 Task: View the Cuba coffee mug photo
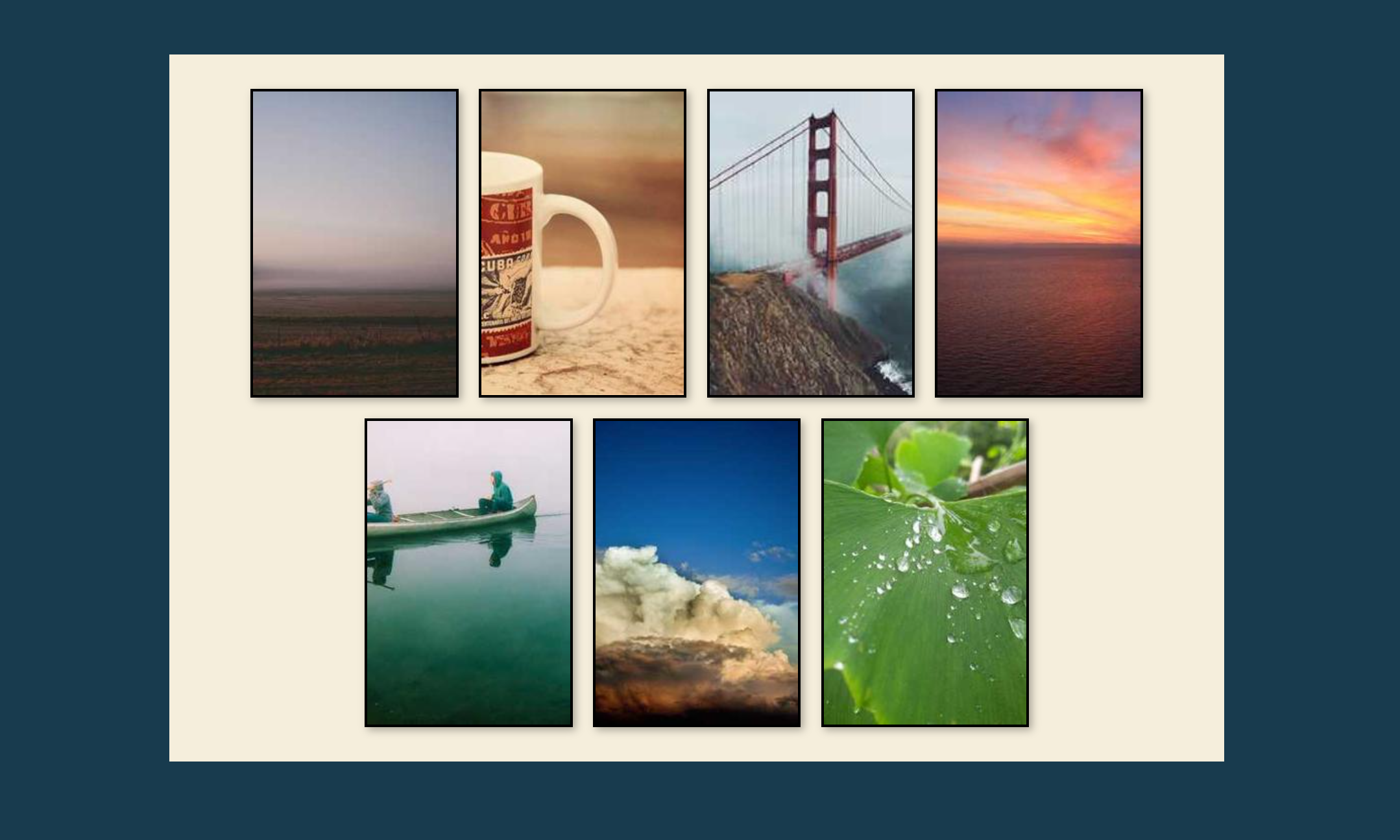582,243
